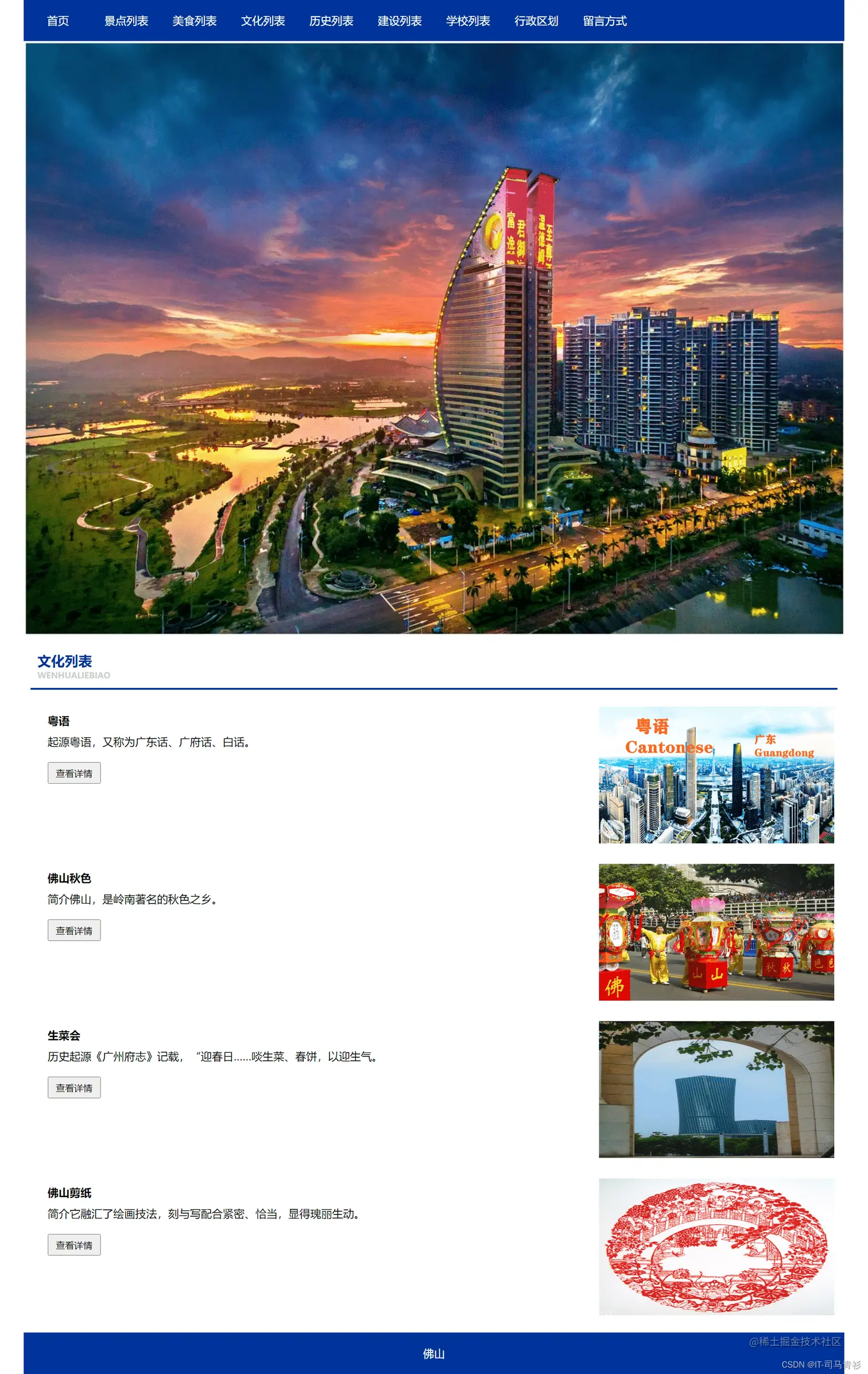Visit the 行政区划 section
868x1374 pixels.
[537, 21]
